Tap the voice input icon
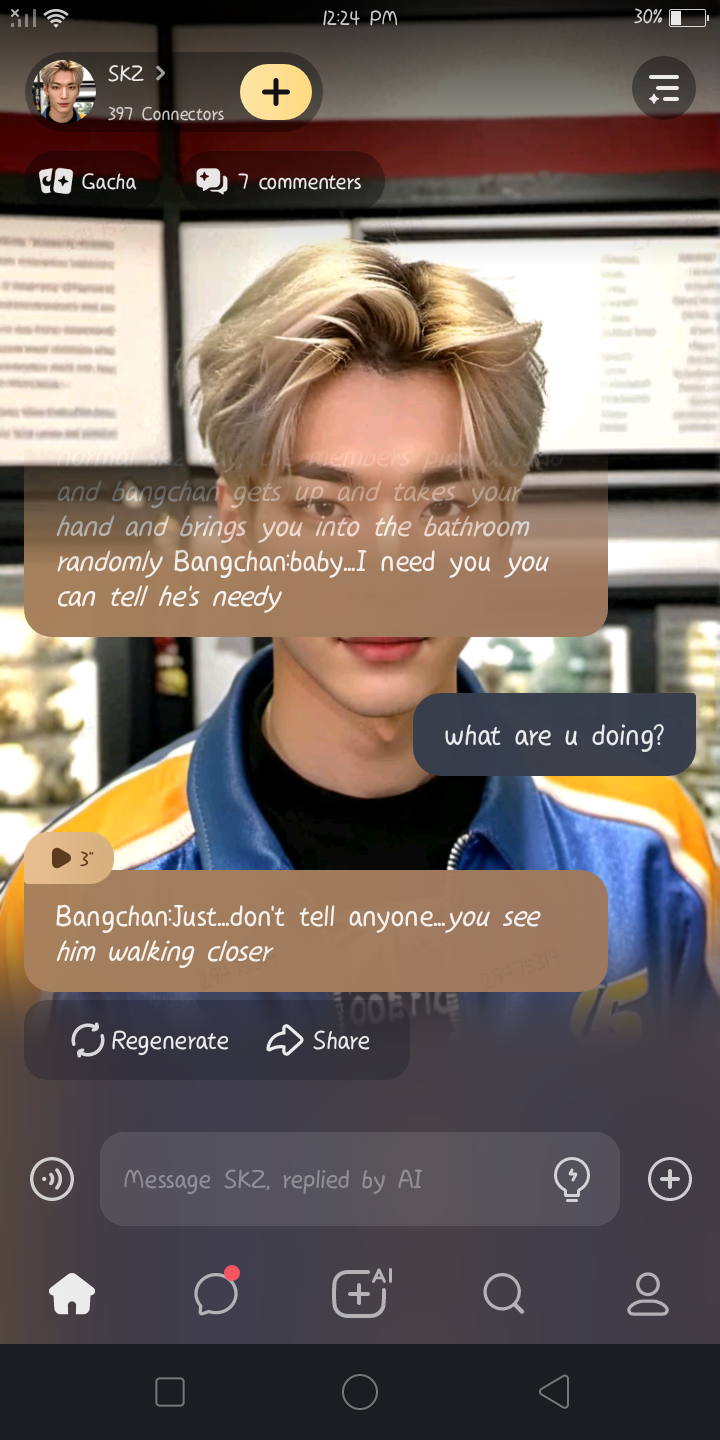The image size is (720, 1440). pyautogui.click(x=52, y=1179)
